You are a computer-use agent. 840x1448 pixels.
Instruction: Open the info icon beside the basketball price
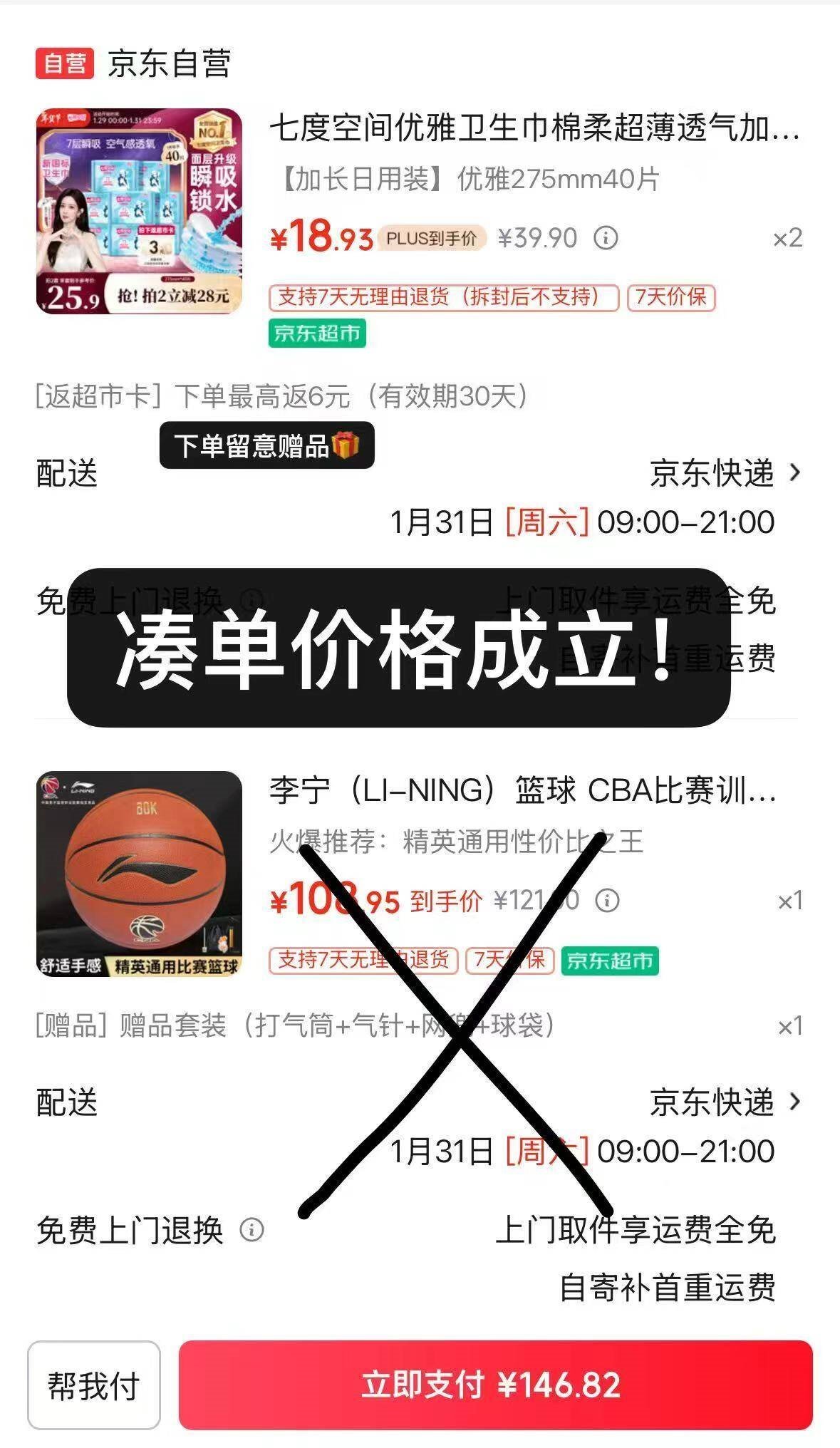[607, 901]
